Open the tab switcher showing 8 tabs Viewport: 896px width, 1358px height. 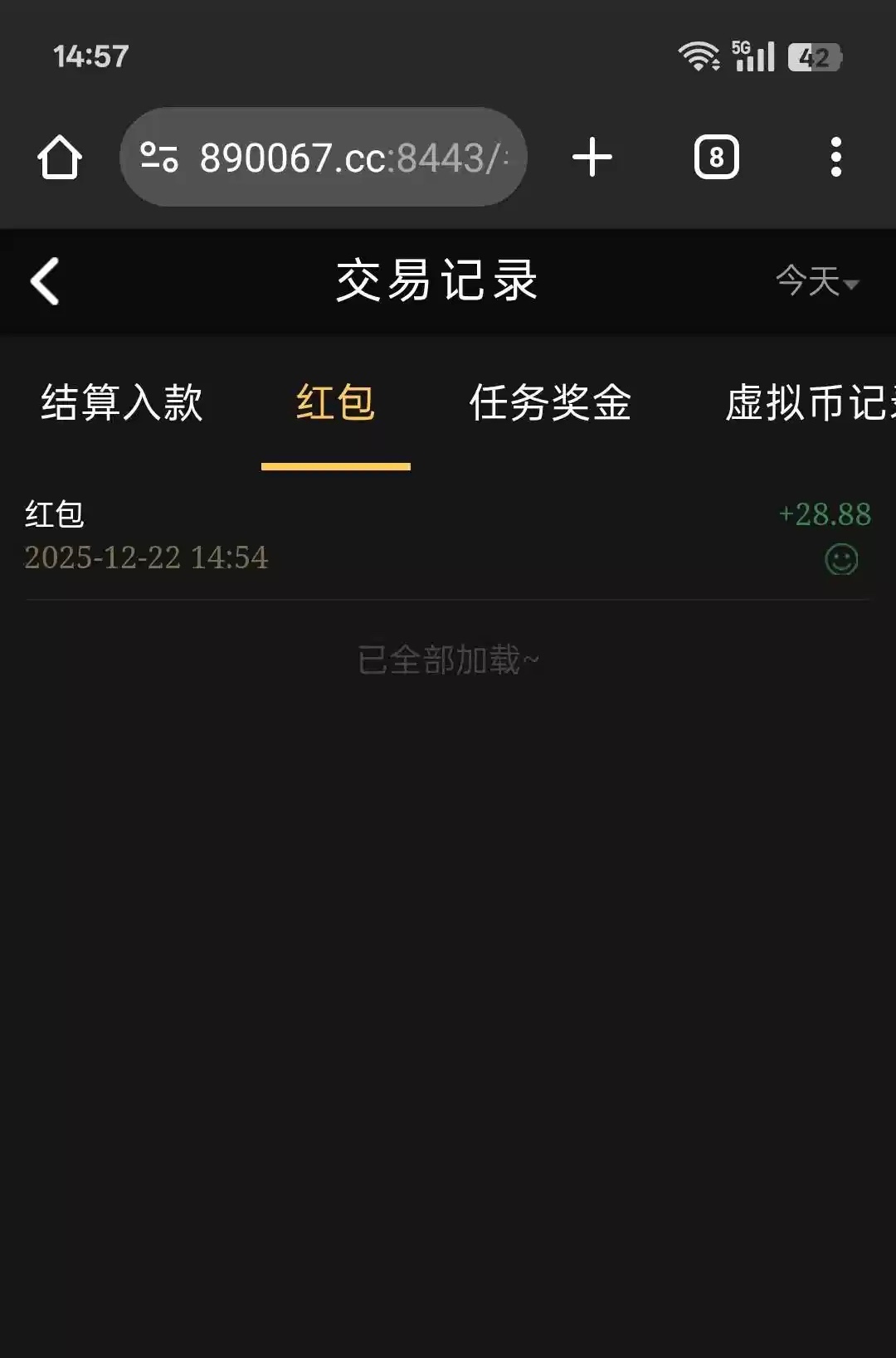716,157
